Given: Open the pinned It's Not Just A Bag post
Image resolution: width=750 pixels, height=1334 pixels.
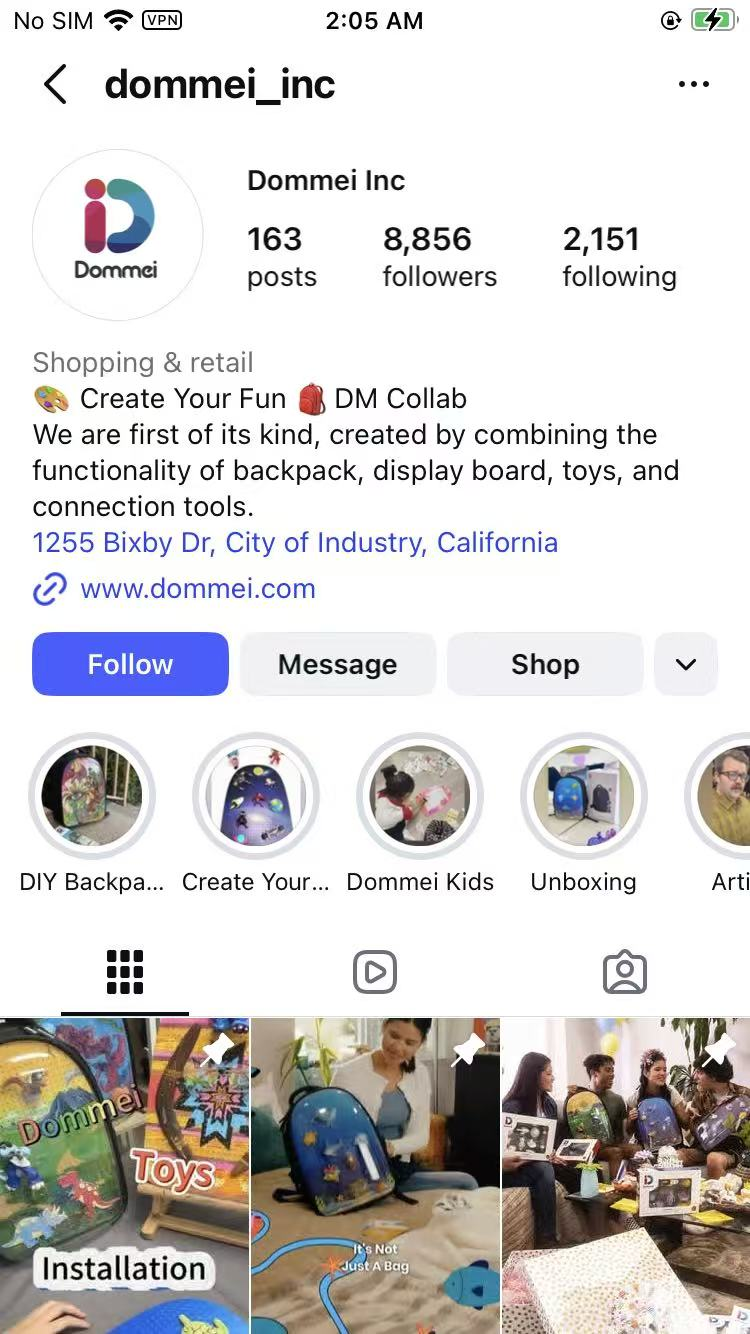Looking at the screenshot, I should [375, 1175].
